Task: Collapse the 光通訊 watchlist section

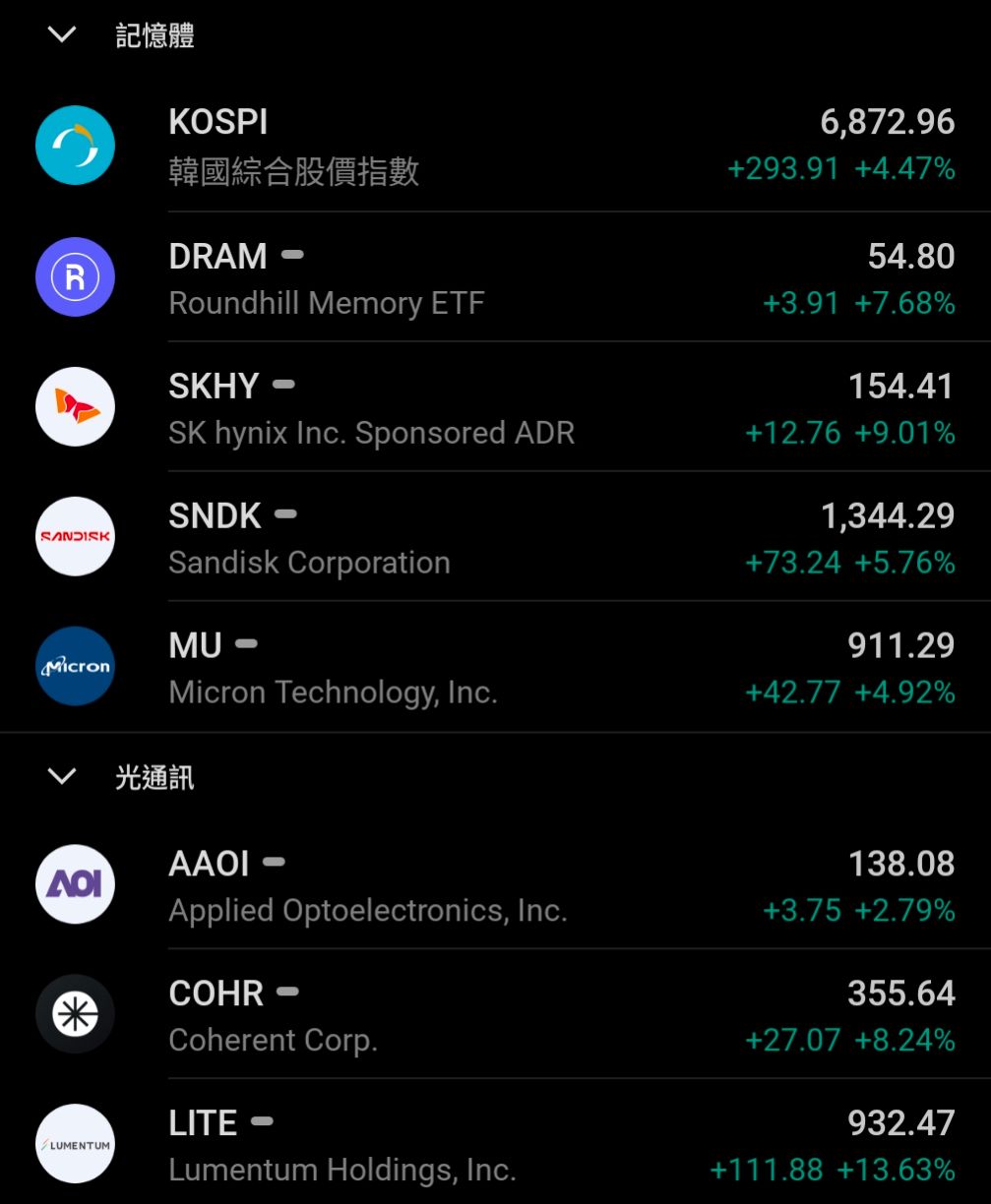Action: click(62, 777)
